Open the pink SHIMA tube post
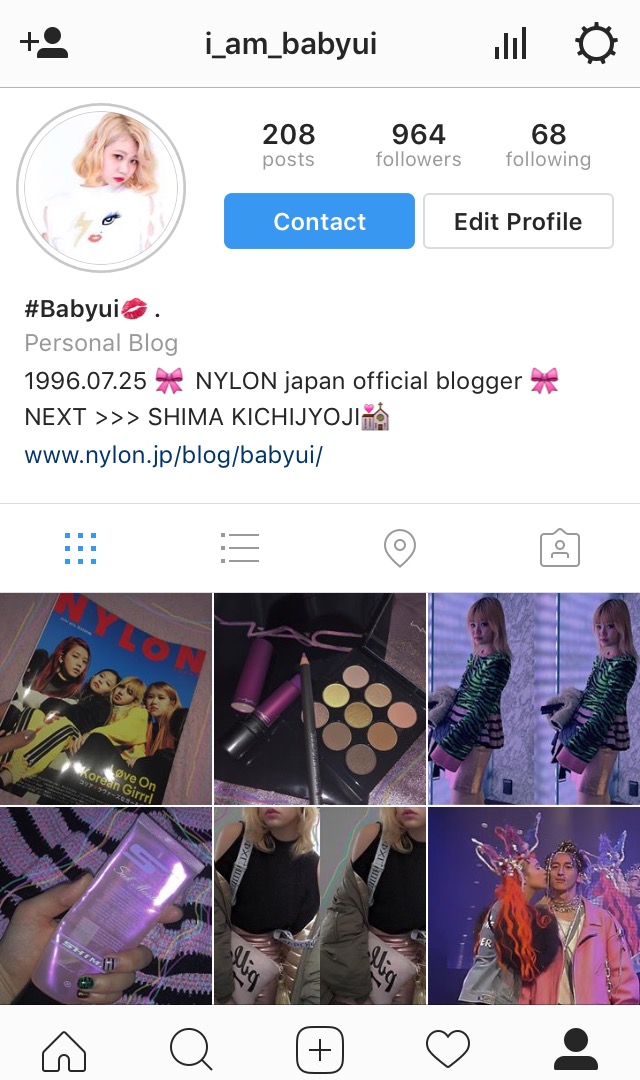The height and width of the screenshot is (1080, 640). click(105, 906)
